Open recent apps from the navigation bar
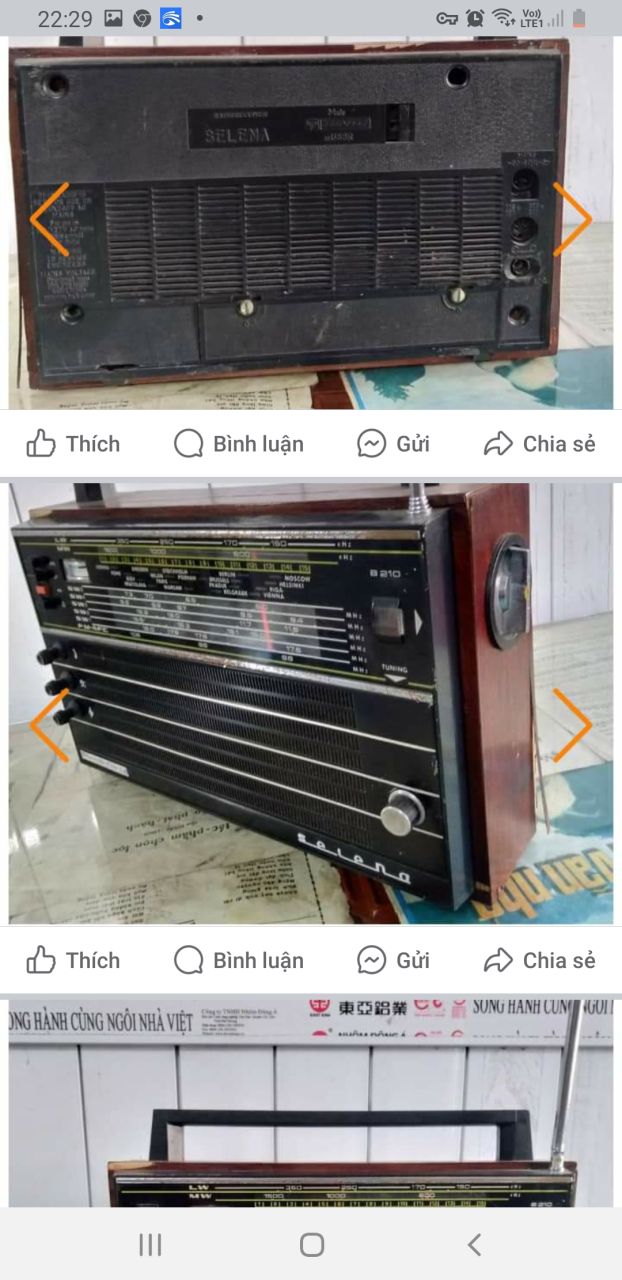This screenshot has width=622, height=1280. point(150,1244)
